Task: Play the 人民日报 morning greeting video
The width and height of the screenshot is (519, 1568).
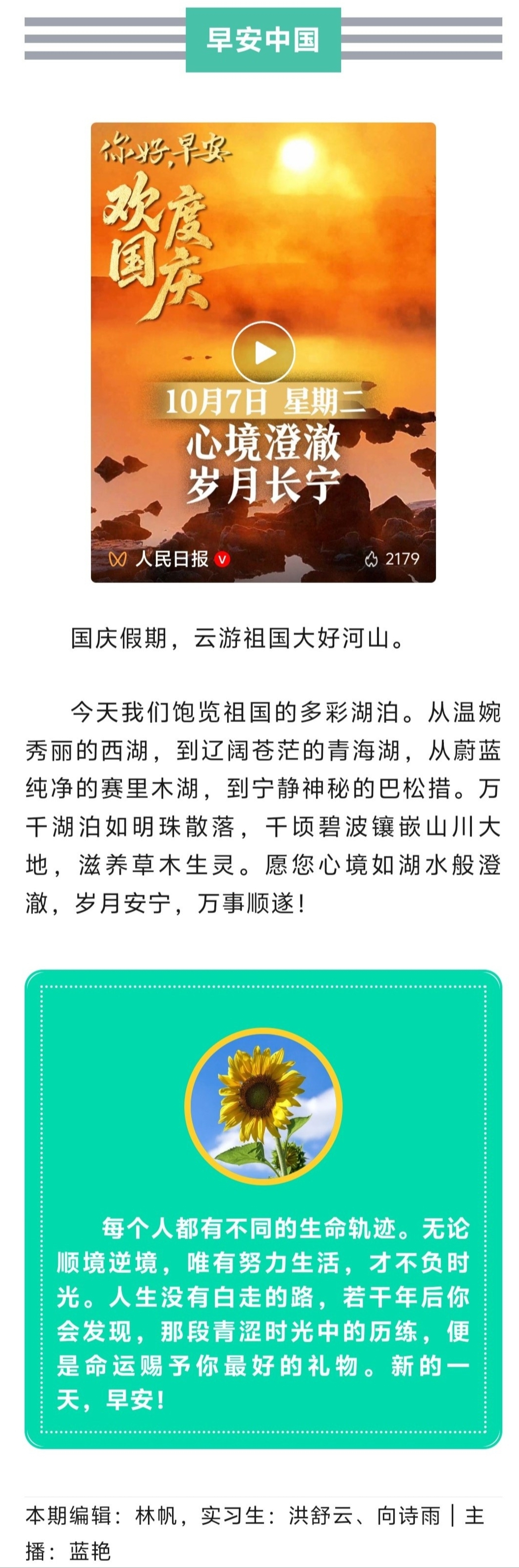Action: [263, 352]
